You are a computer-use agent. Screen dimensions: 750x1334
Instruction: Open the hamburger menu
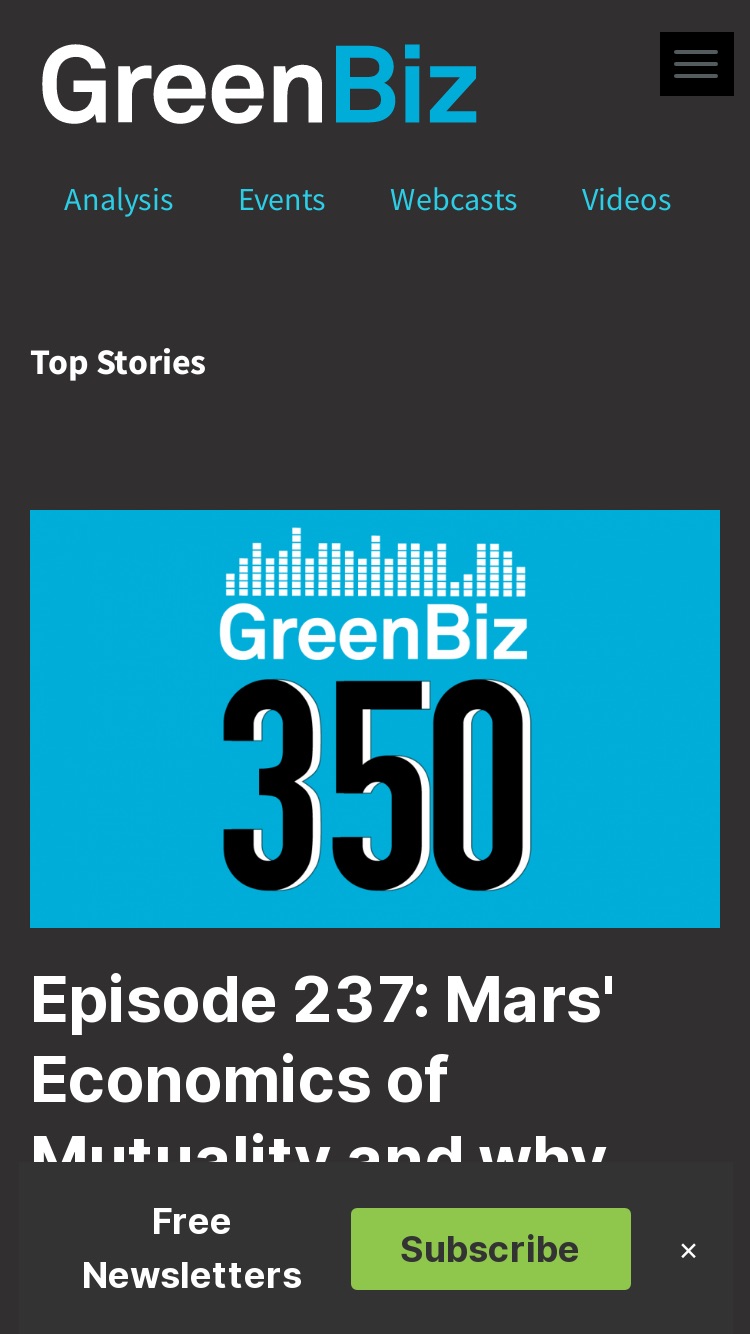(x=696, y=64)
